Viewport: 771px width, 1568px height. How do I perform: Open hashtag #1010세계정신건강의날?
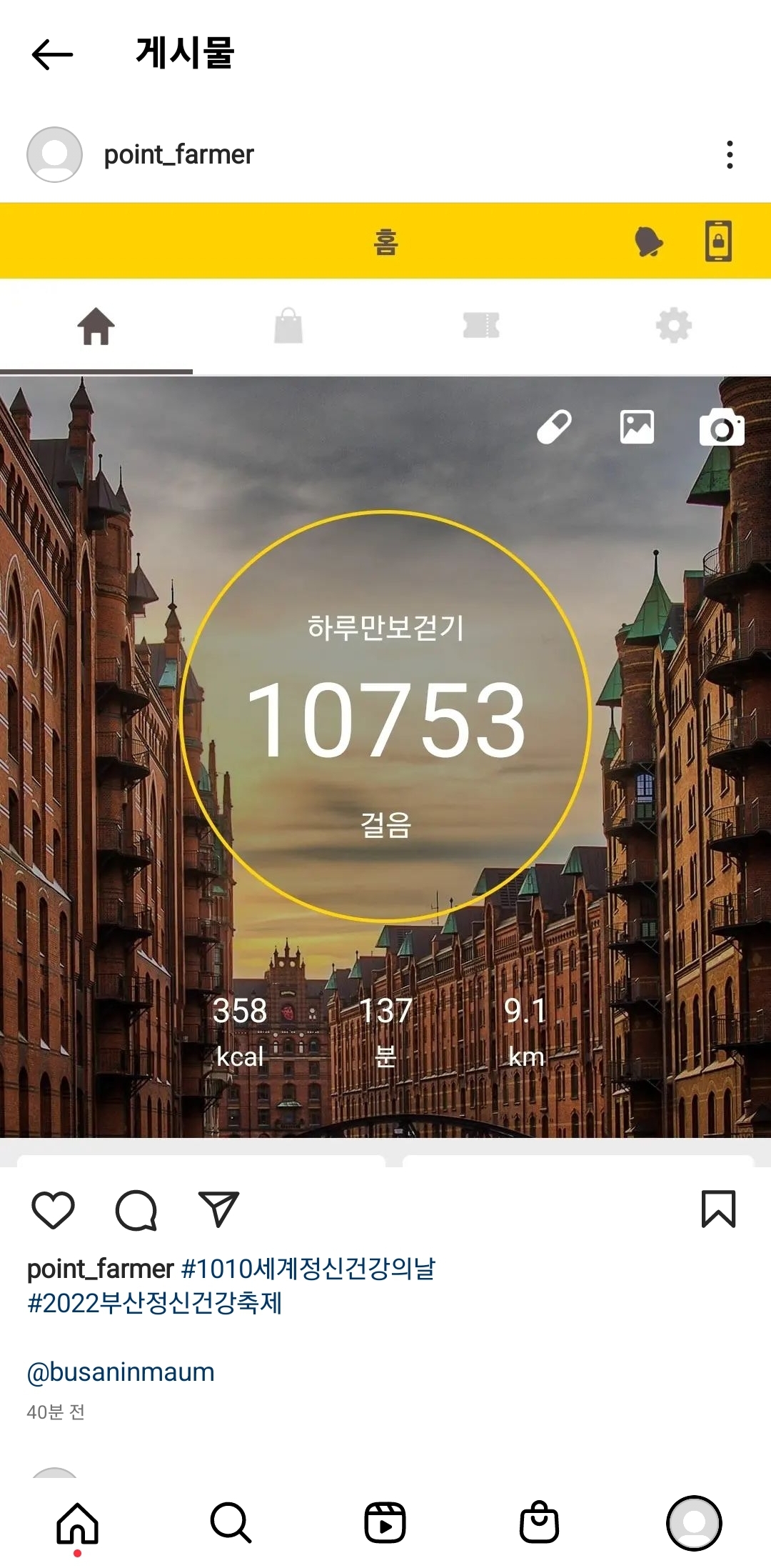(x=308, y=1269)
